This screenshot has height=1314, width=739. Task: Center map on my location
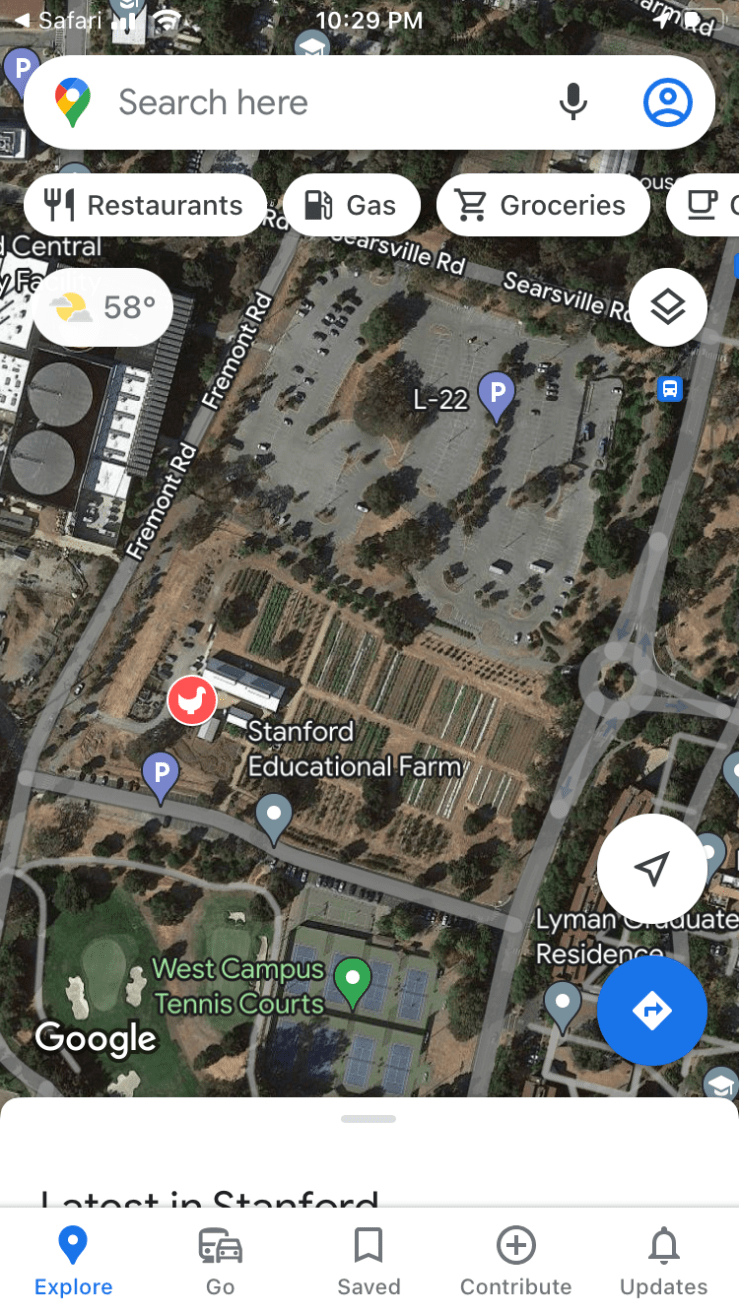click(x=651, y=868)
